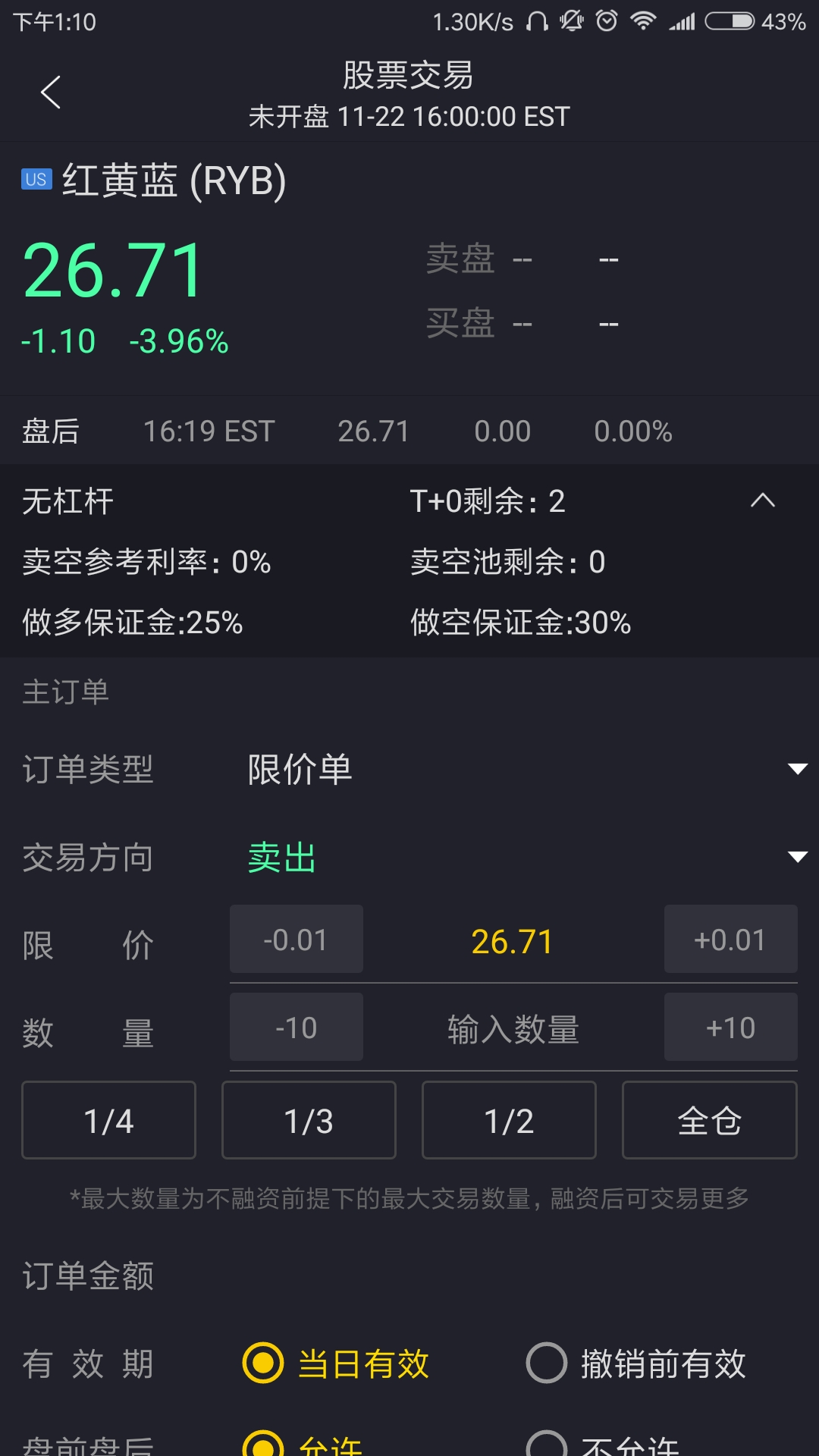Select 当日有效 validity option
This screenshot has height=1456, width=819.
336,1363
